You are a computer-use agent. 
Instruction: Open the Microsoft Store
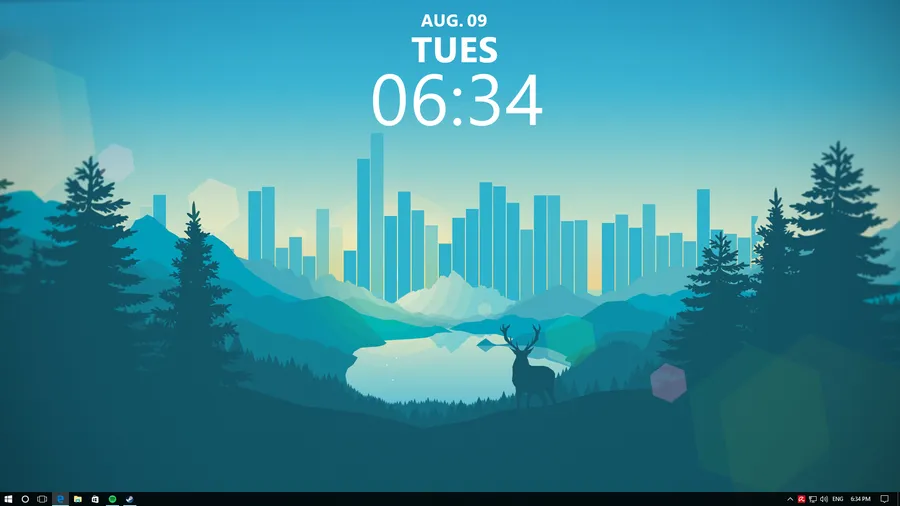(94, 498)
